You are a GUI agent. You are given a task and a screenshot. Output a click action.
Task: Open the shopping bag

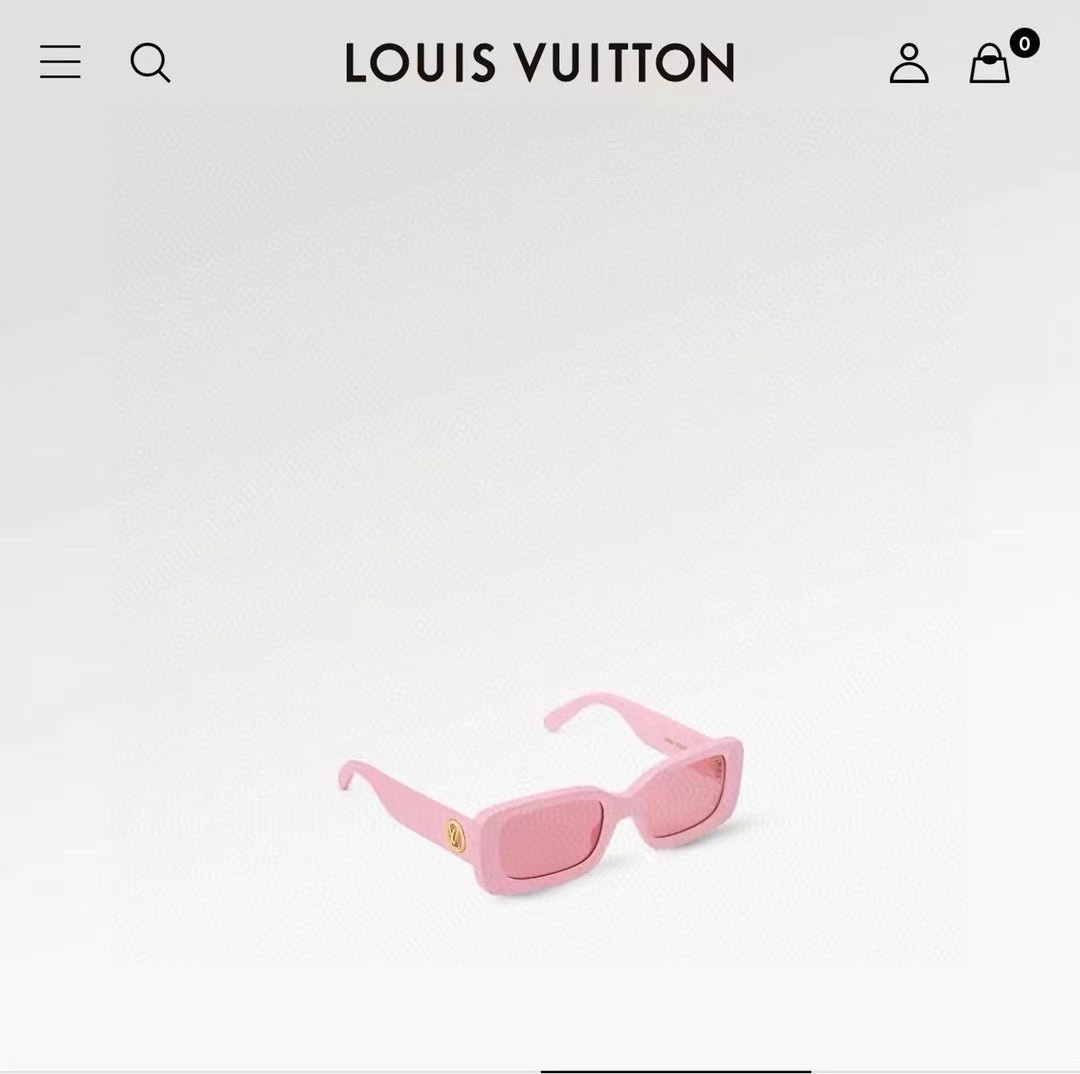point(990,63)
